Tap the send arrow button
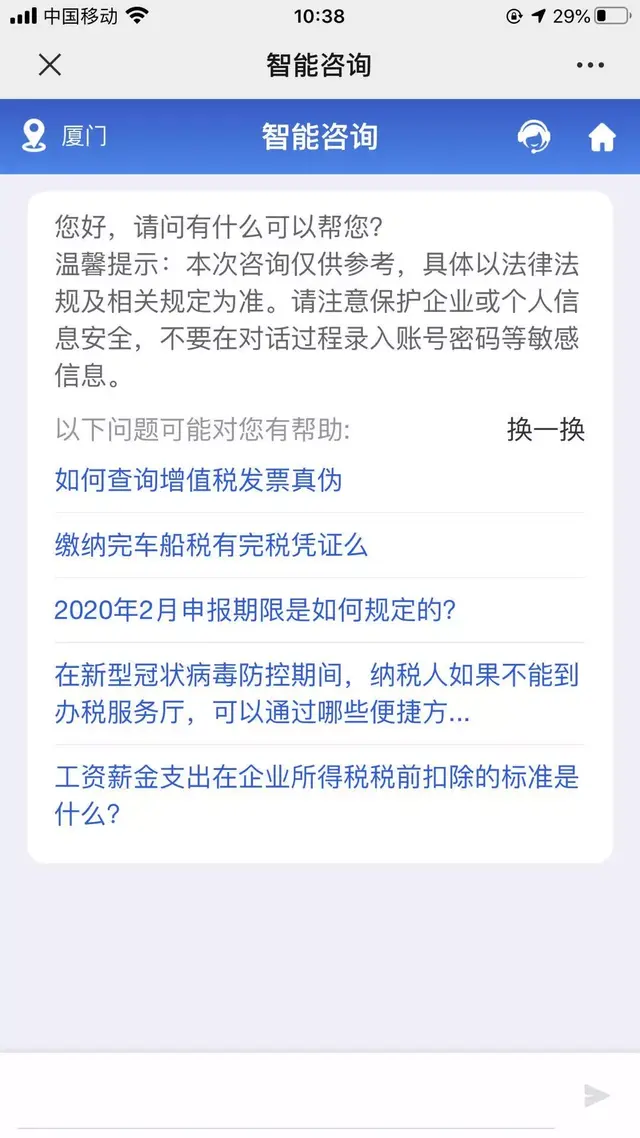 coord(596,1095)
